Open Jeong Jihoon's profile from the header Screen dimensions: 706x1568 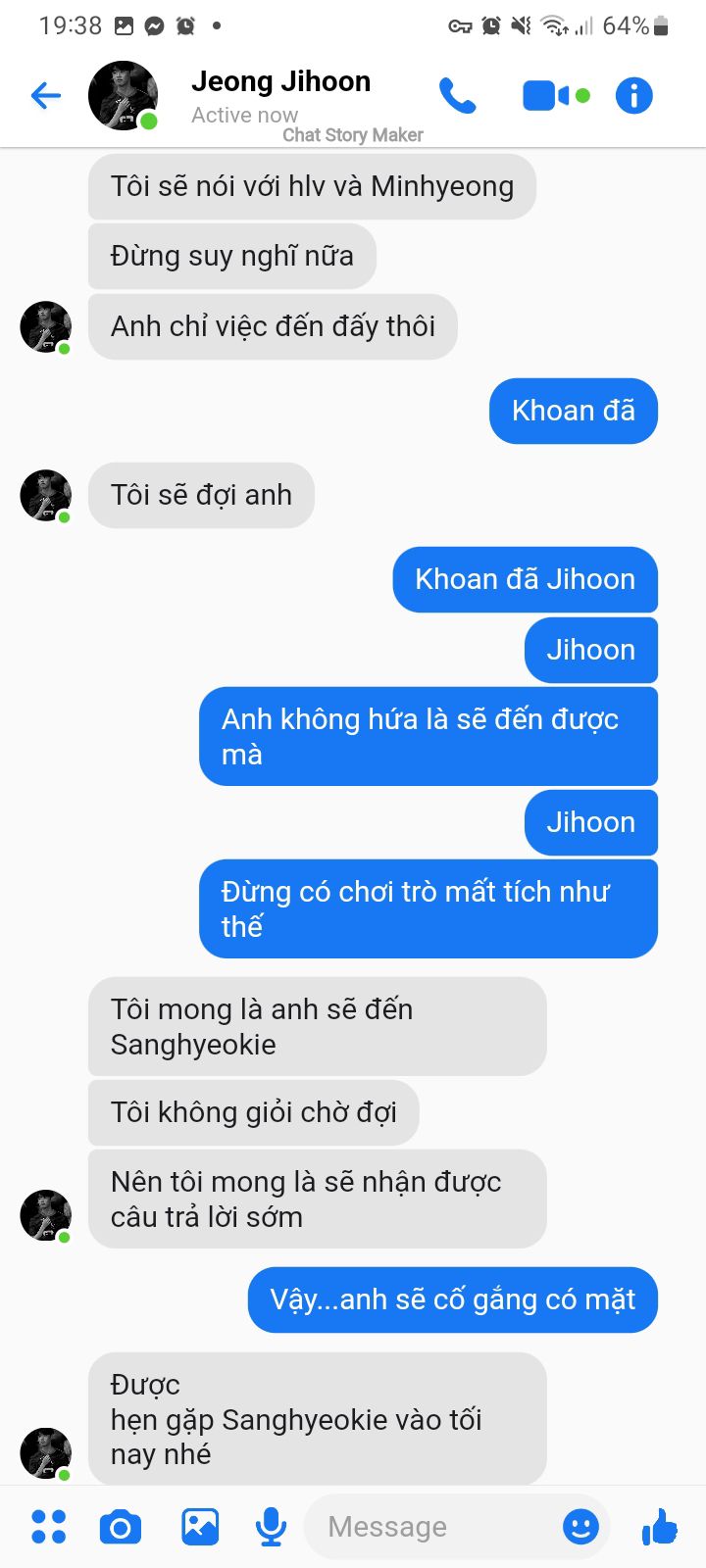280,82
